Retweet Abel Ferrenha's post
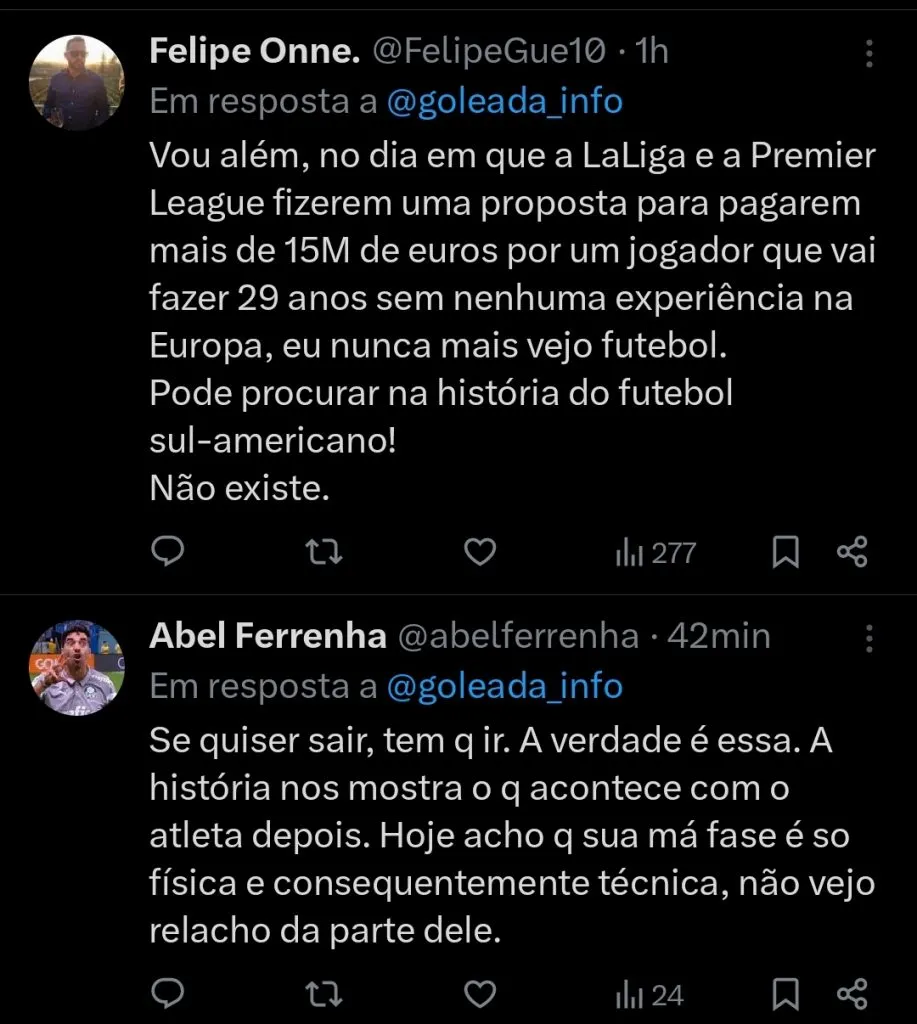 pyautogui.click(x=323, y=995)
